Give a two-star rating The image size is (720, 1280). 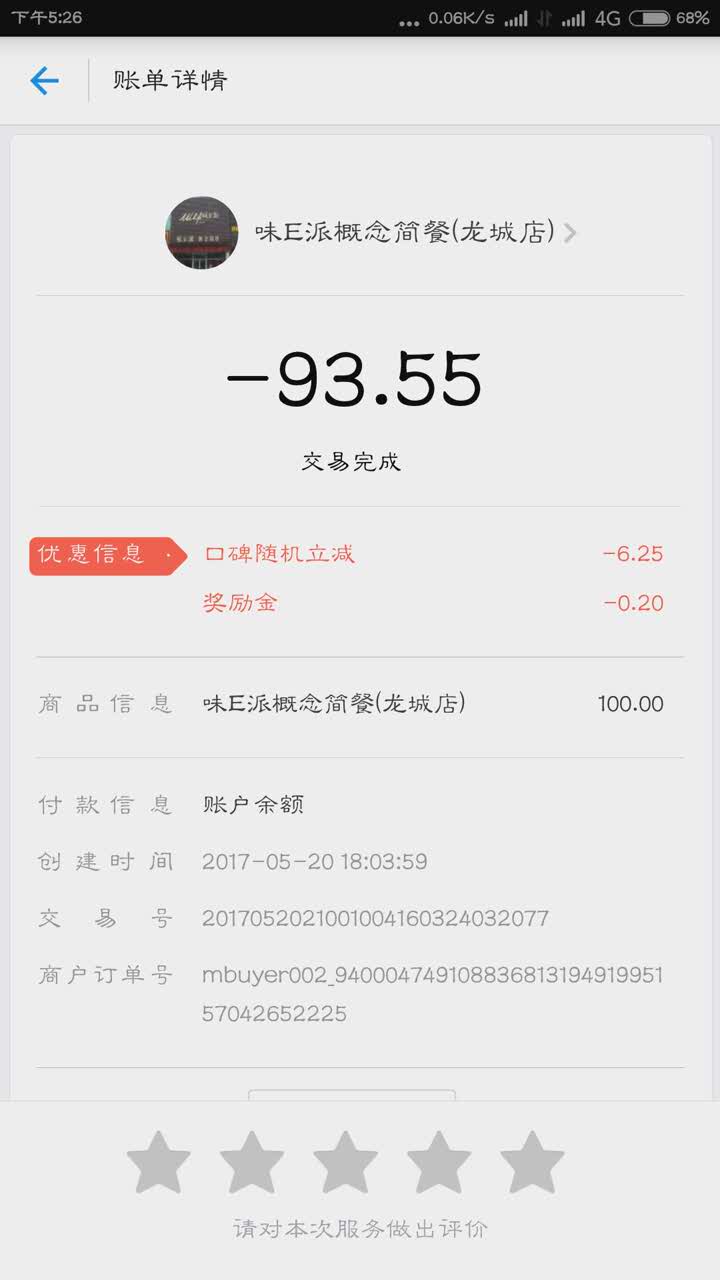[x=252, y=1163]
